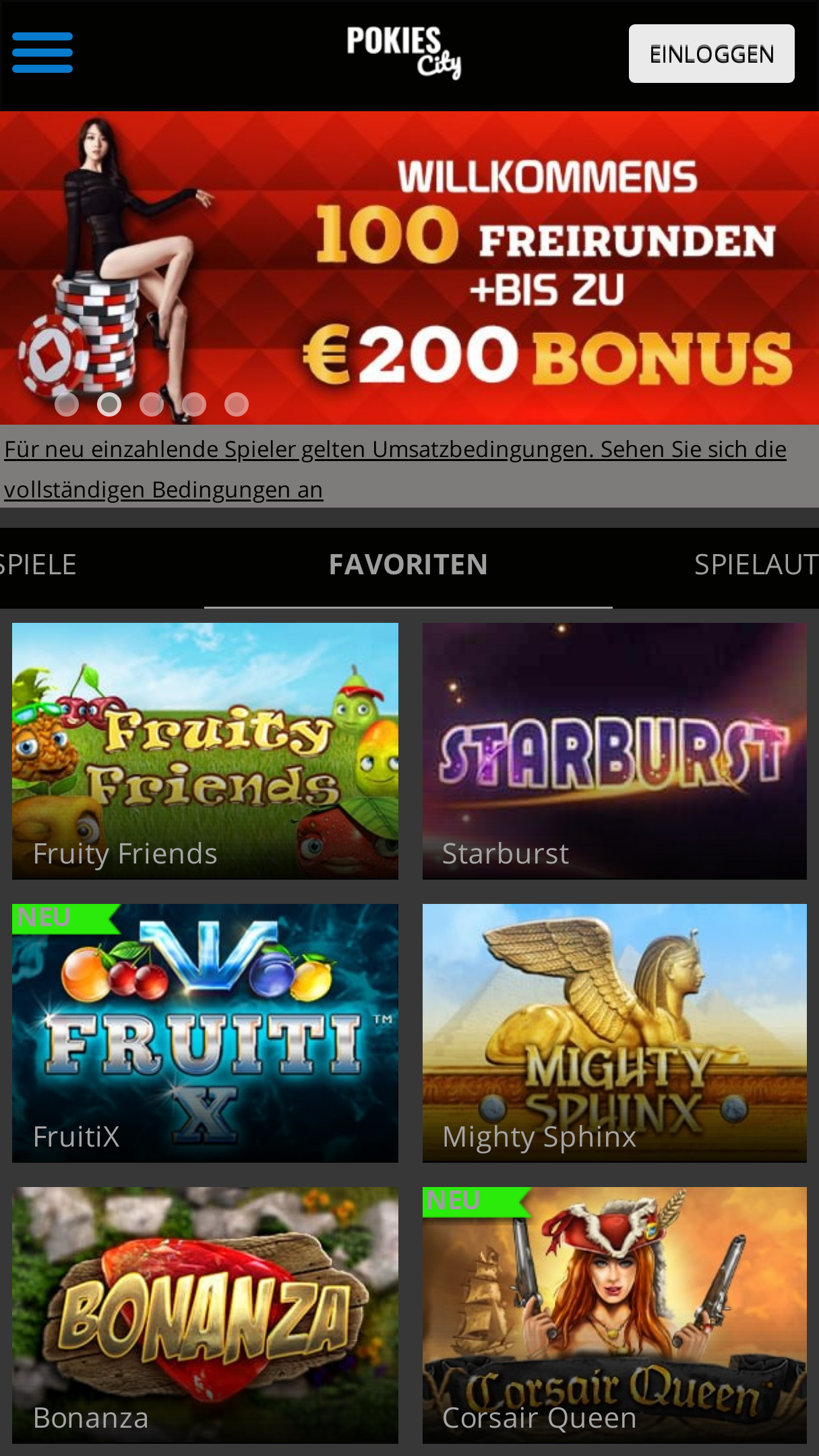
Task: Launch the Fruity Friends game
Action: tap(205, 751)
